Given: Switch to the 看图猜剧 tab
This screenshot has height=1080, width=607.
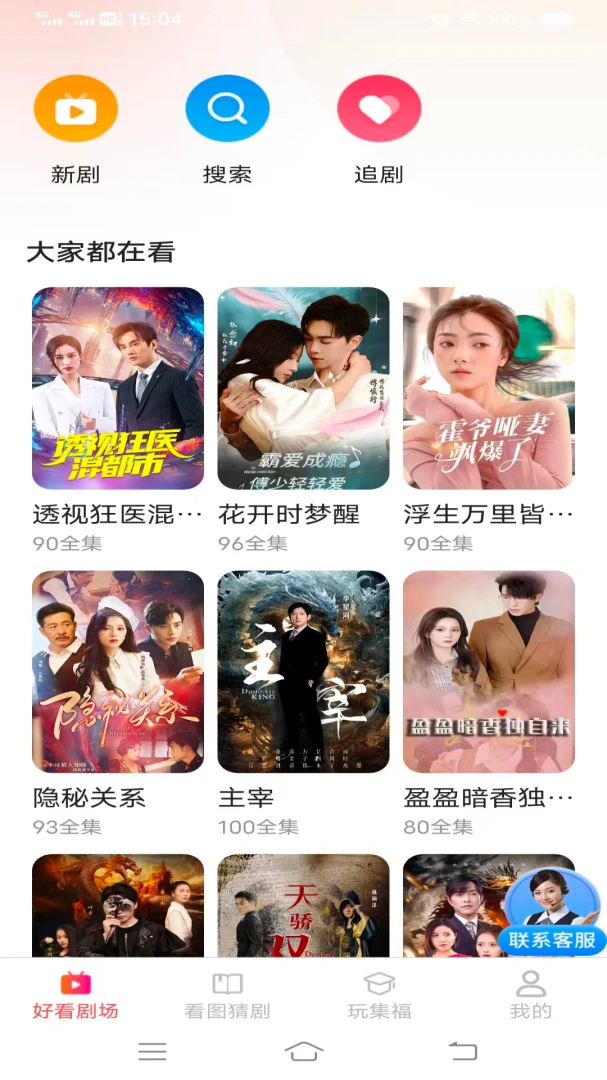Looking at the screenshot, I should point(227,995).
